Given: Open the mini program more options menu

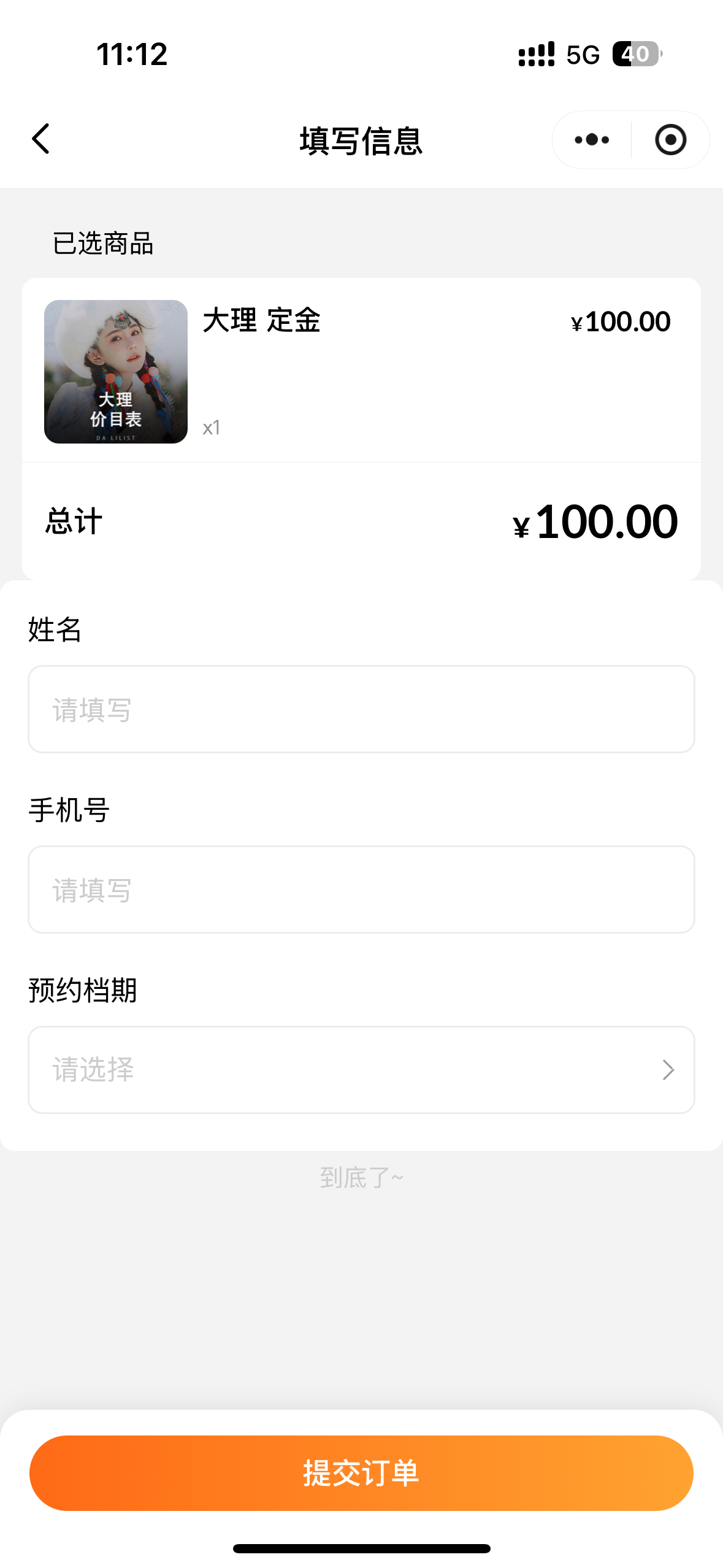Looking at the screenshot, I should [592, 140].
